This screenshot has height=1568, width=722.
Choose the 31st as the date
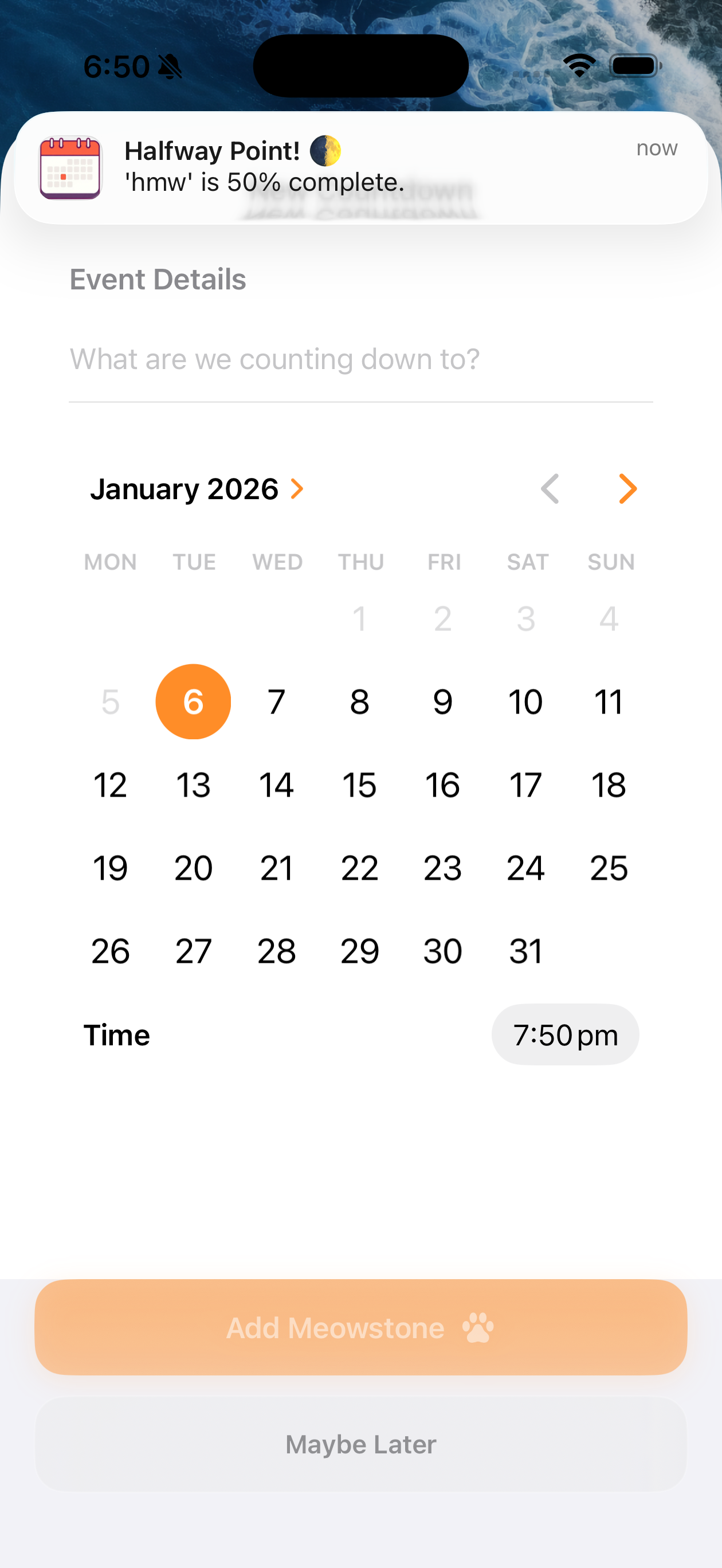point(525,951)
